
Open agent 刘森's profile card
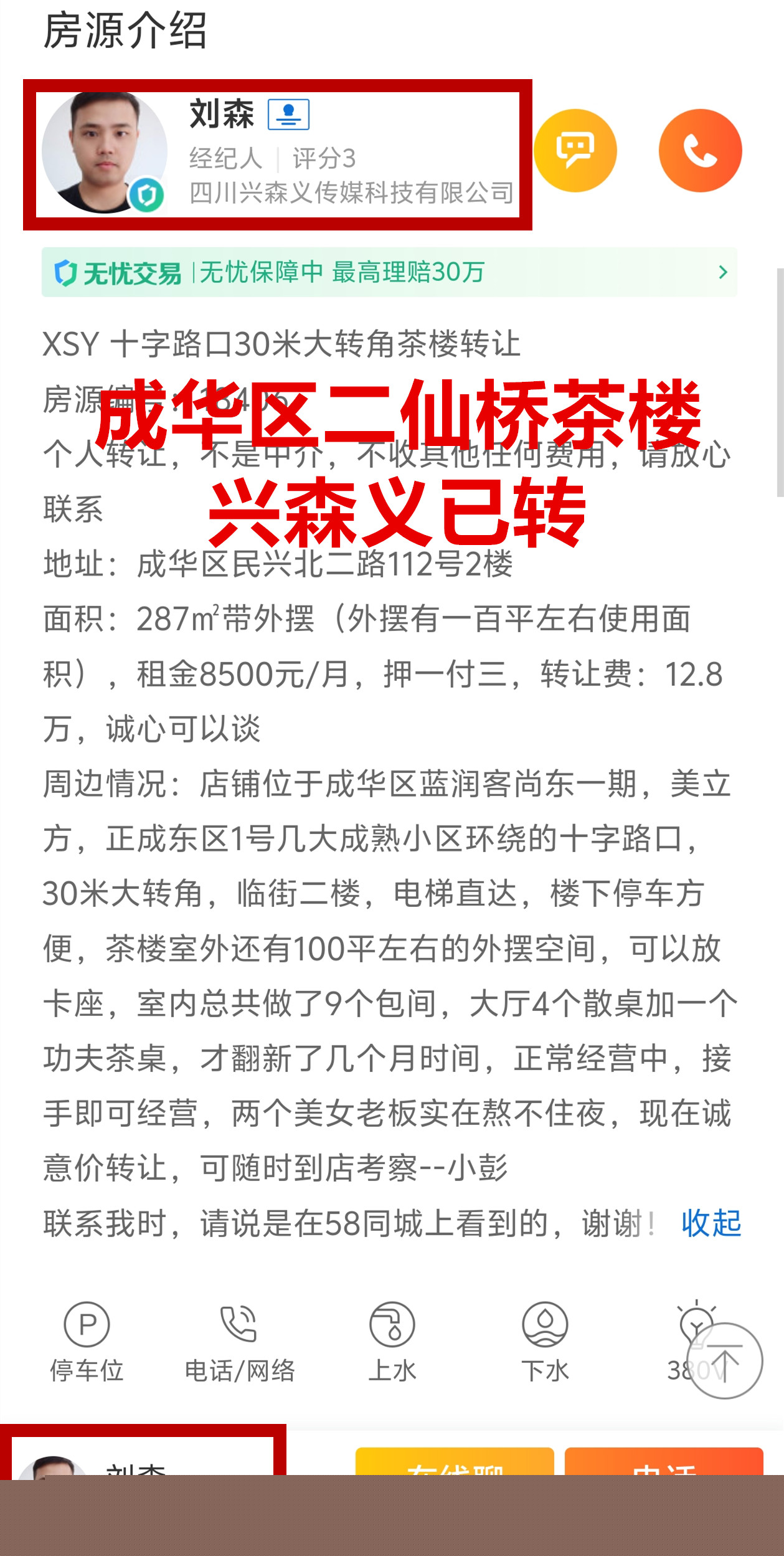[277, 153]
